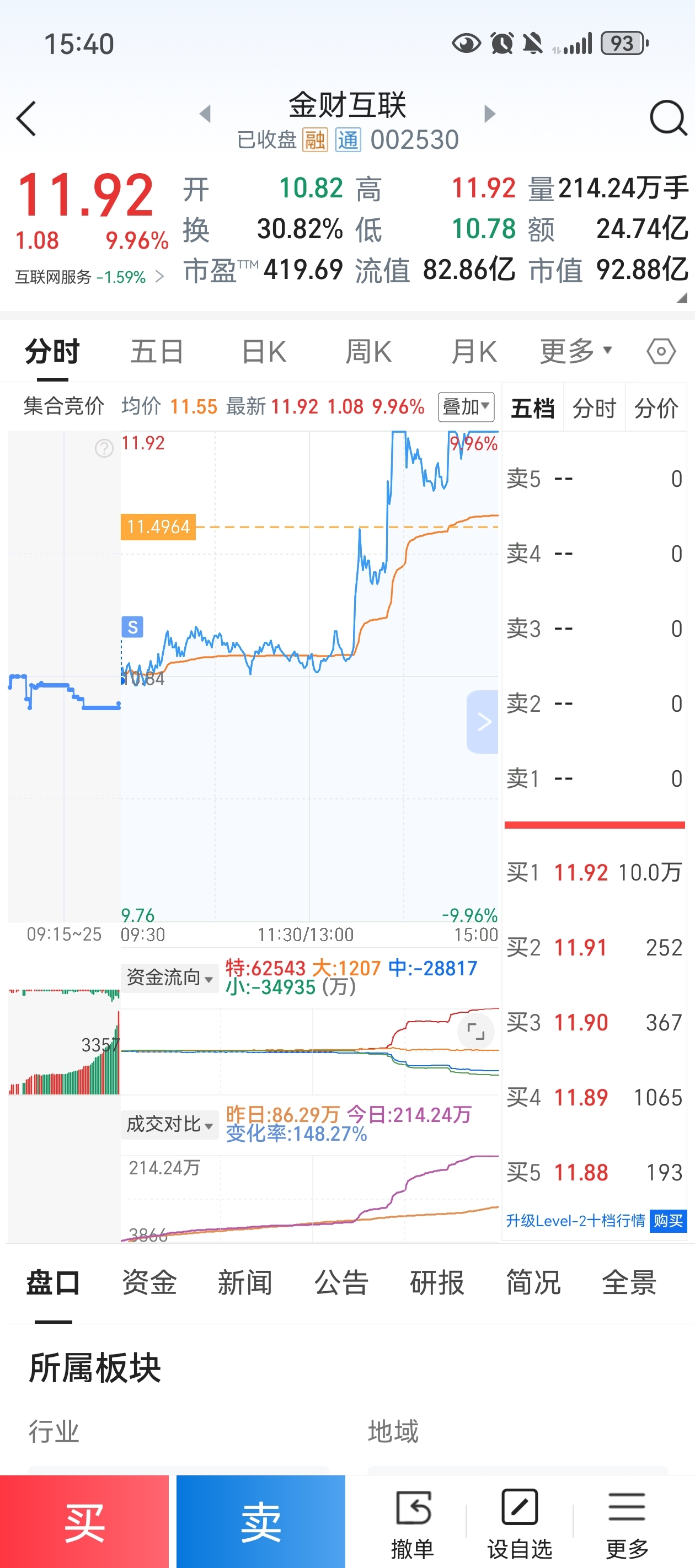This screenshot has height=1568, width=695.
Task: Tap the red 买 buy button
Action: click(84, 1521)
